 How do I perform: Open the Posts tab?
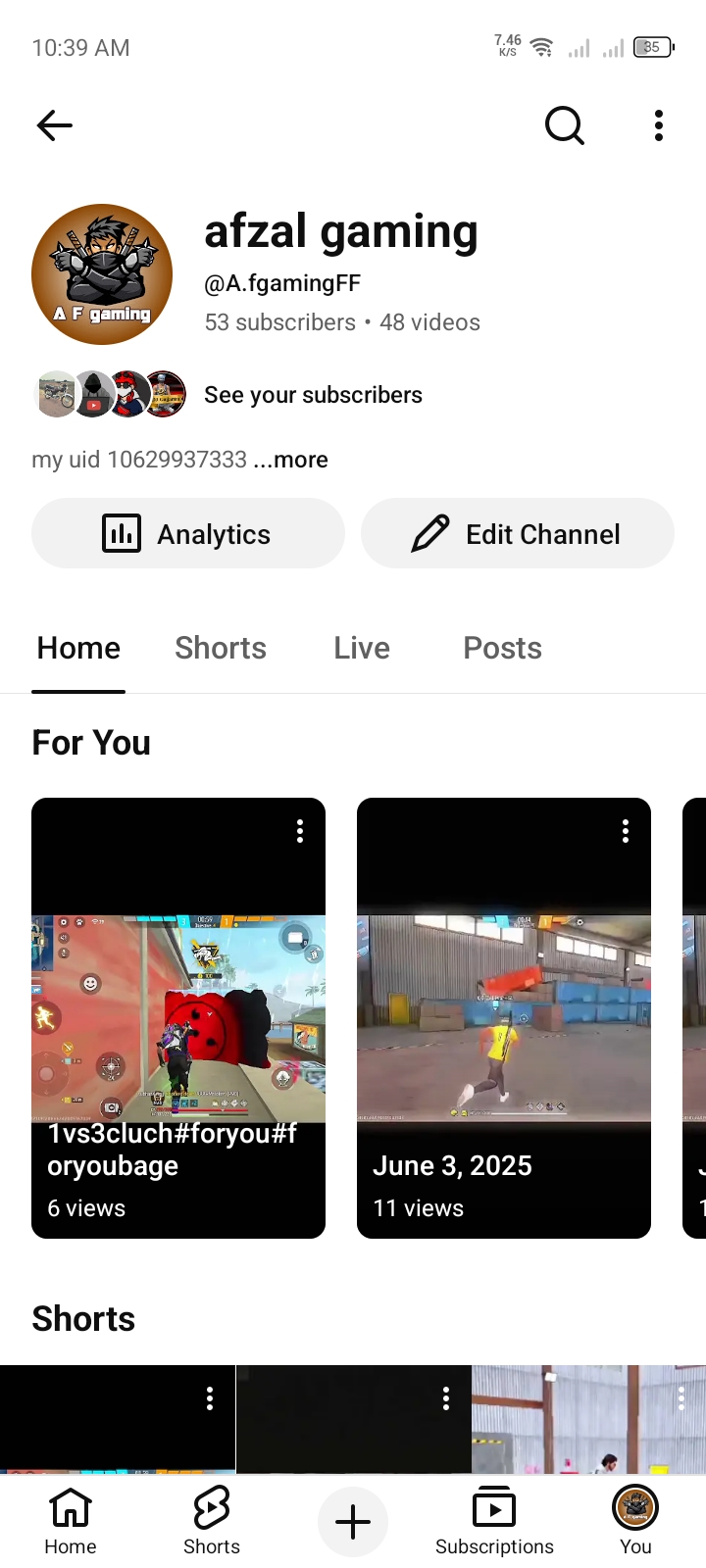(x=502, y=648)
